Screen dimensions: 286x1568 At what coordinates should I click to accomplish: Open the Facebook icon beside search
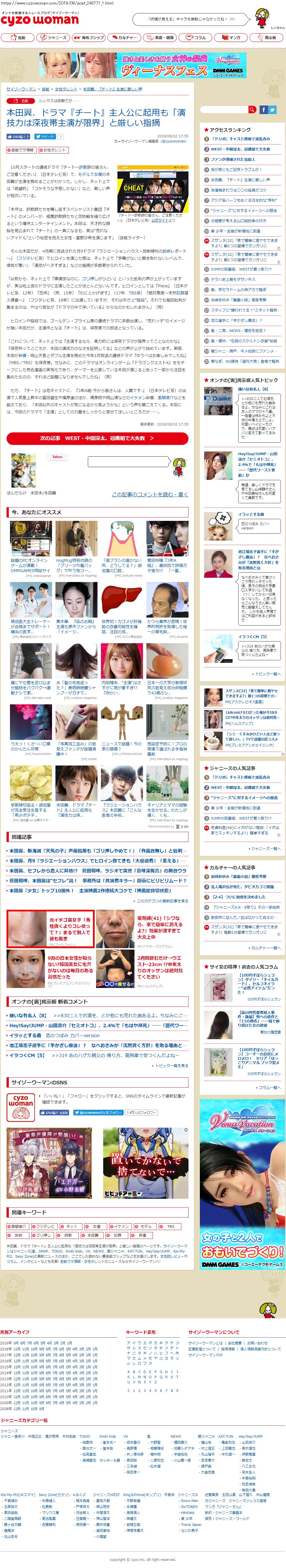(263, 110)
